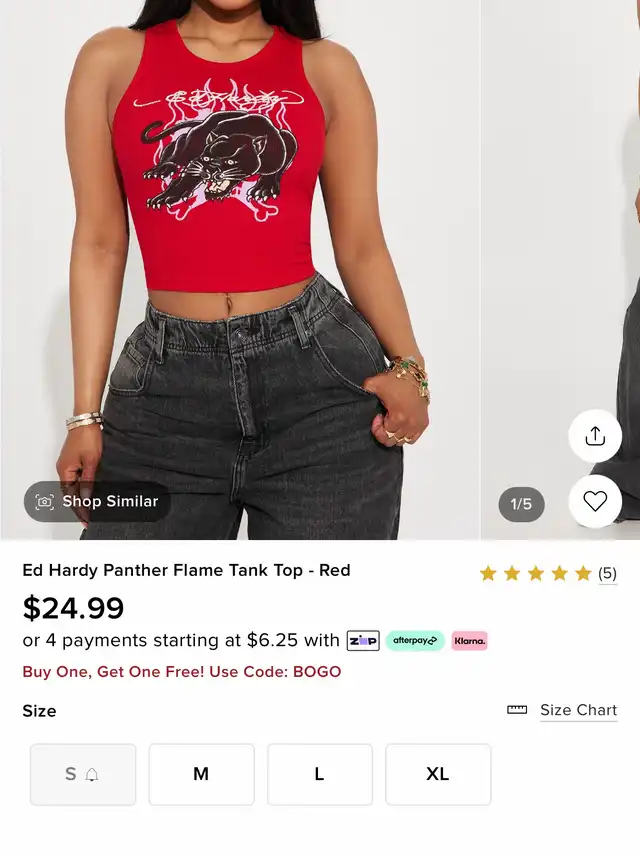The height and width of the screenshot is (855, 640).
Task: Tap the Shop Similar button
Action: click(x=97, y=501)
